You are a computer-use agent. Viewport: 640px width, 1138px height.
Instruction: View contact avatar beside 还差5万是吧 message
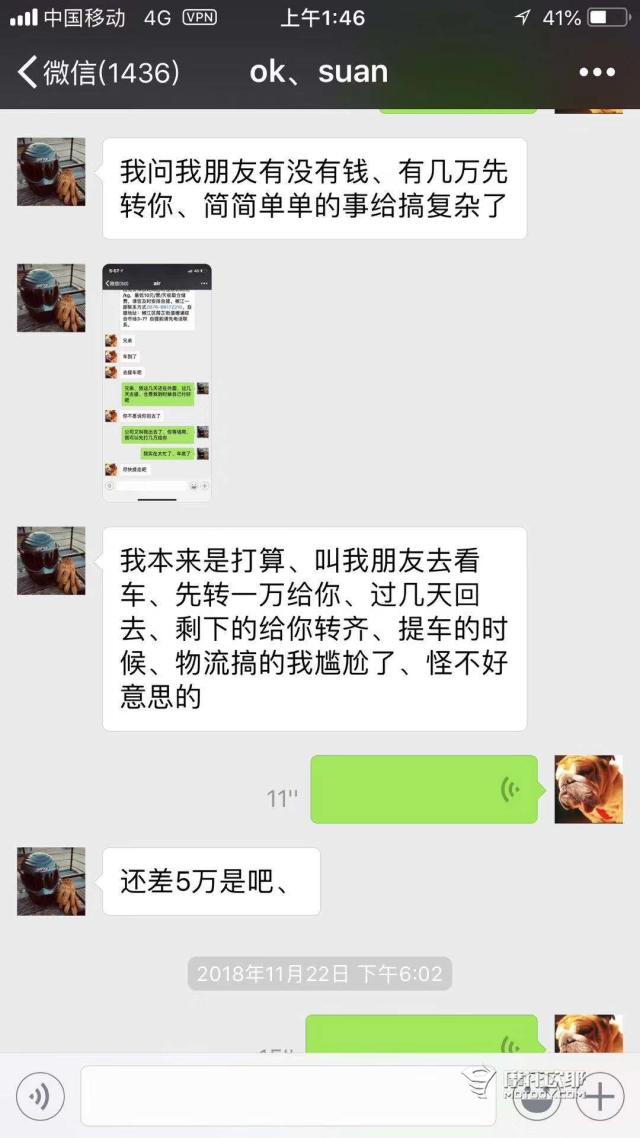[51, 882]
